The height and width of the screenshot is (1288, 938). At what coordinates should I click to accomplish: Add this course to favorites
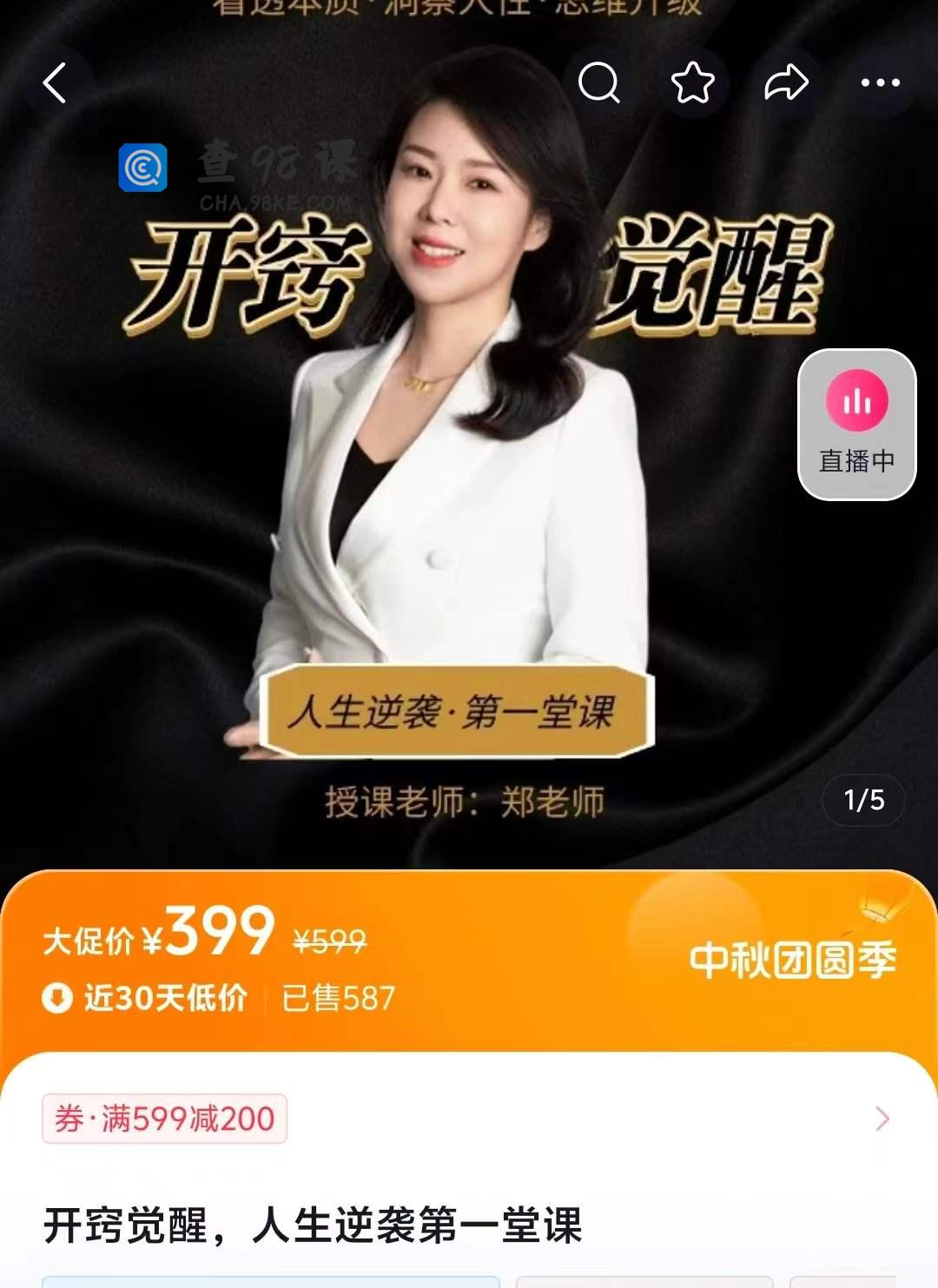click(693, 83)
